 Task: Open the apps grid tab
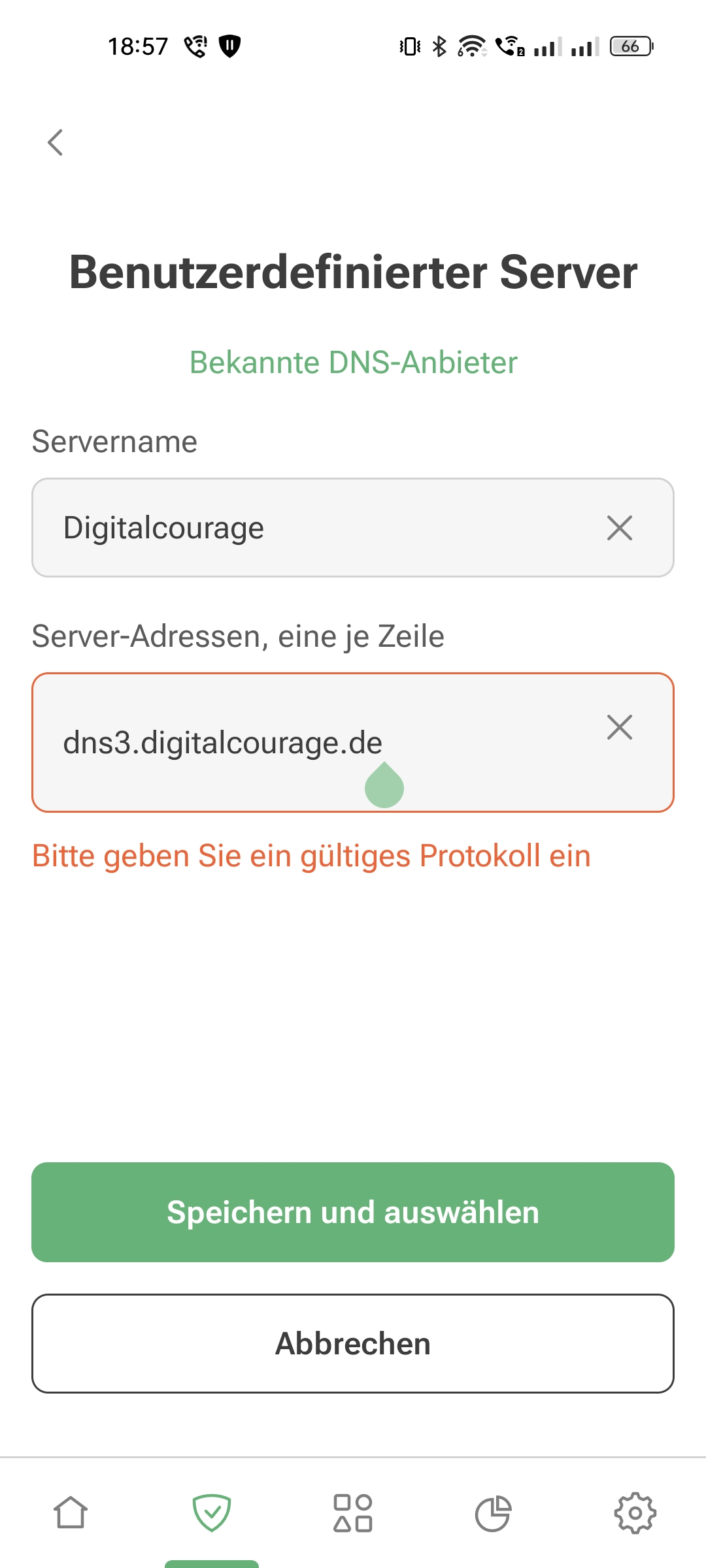353,1513
